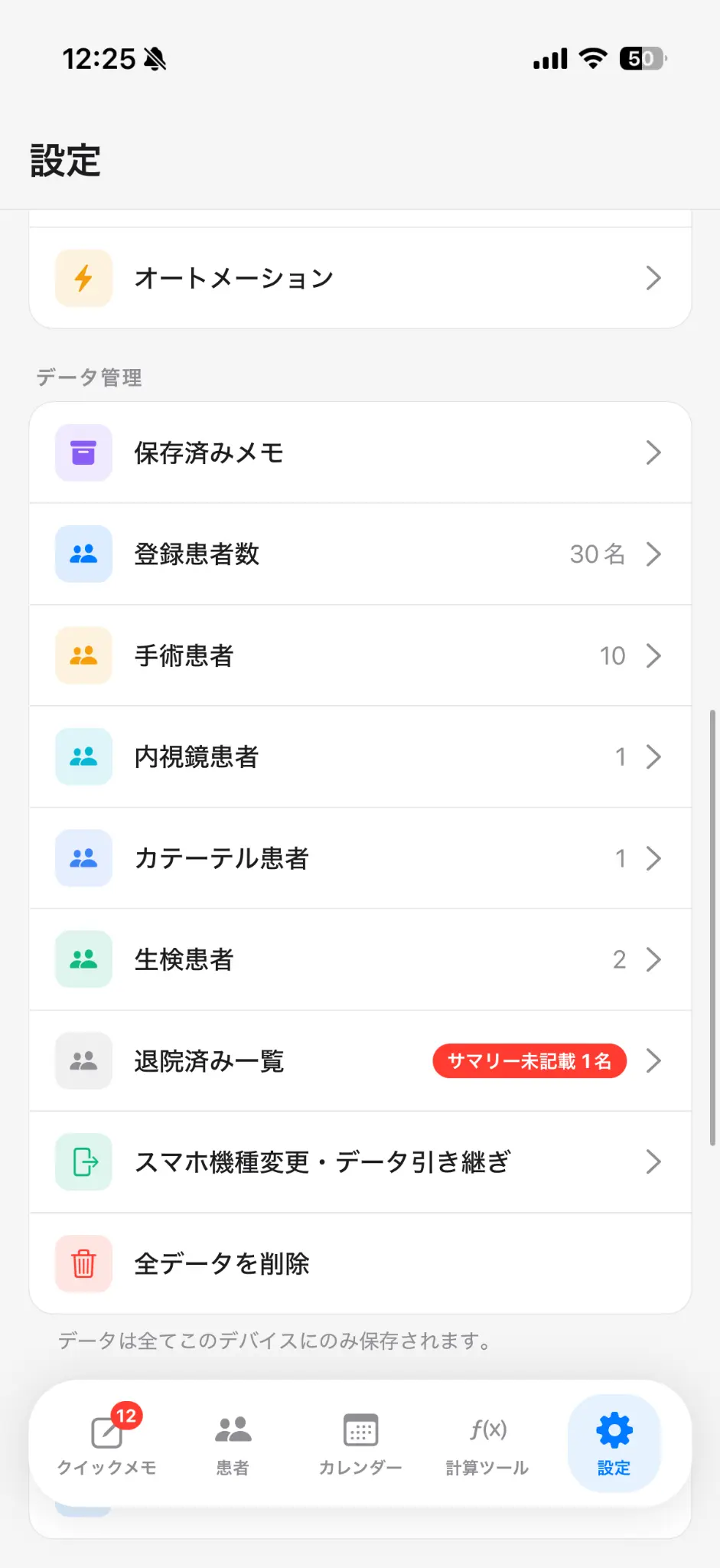Click the lightning automation icon

(x=83, y=278)
